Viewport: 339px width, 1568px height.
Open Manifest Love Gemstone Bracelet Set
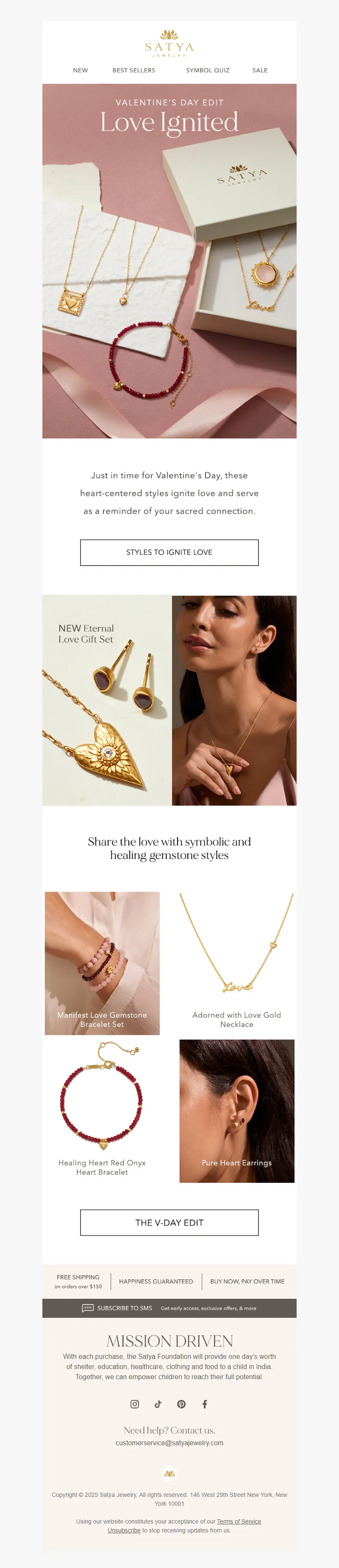coord(102,963)
